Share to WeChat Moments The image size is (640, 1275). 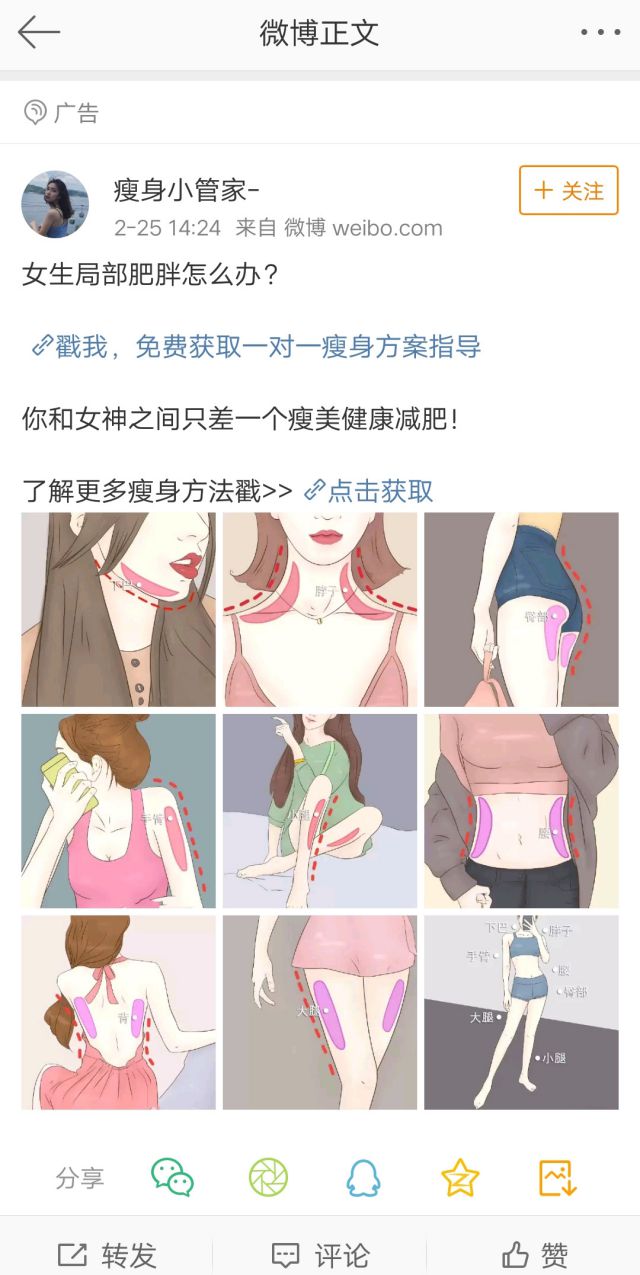click(268, 1177)
